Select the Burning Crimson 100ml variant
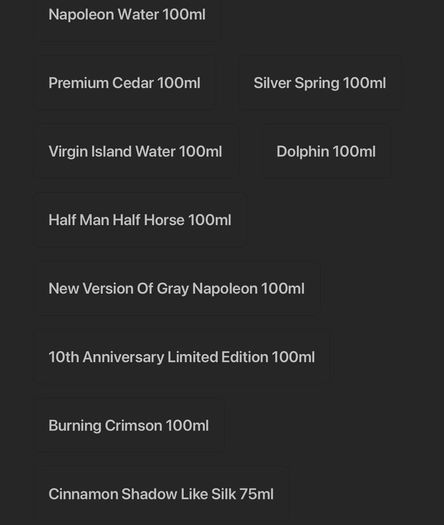Viewport: 444px width, 525px height. [x=129, y=426]
